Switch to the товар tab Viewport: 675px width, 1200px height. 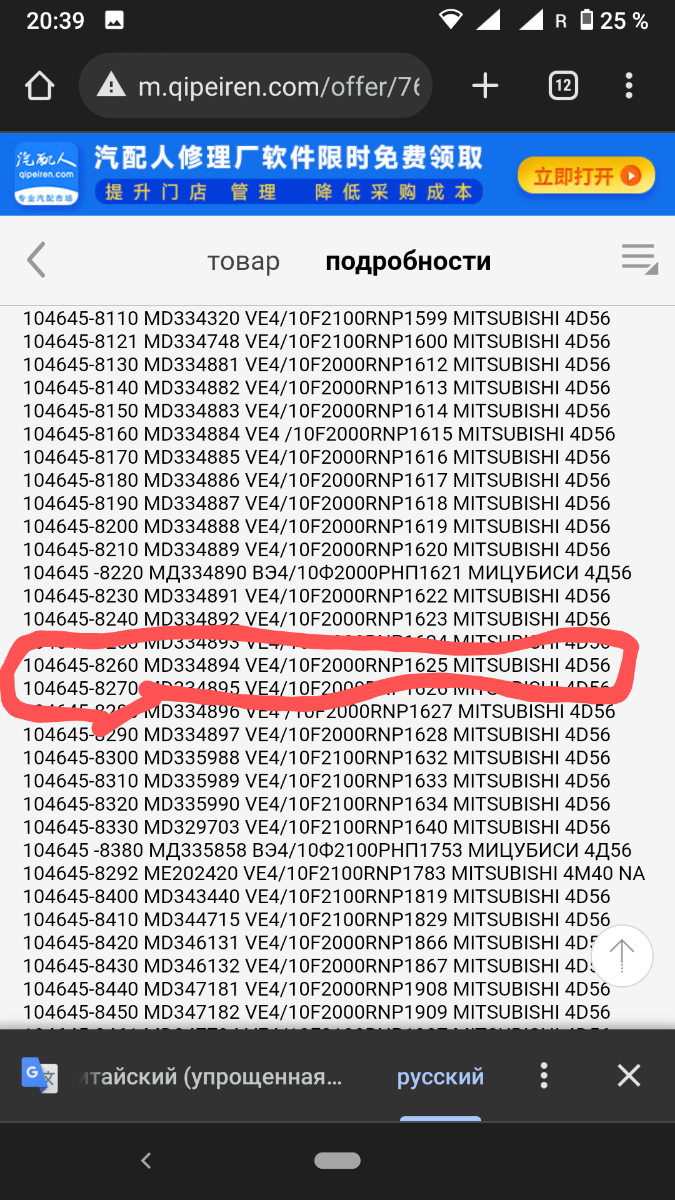point(243,262)
